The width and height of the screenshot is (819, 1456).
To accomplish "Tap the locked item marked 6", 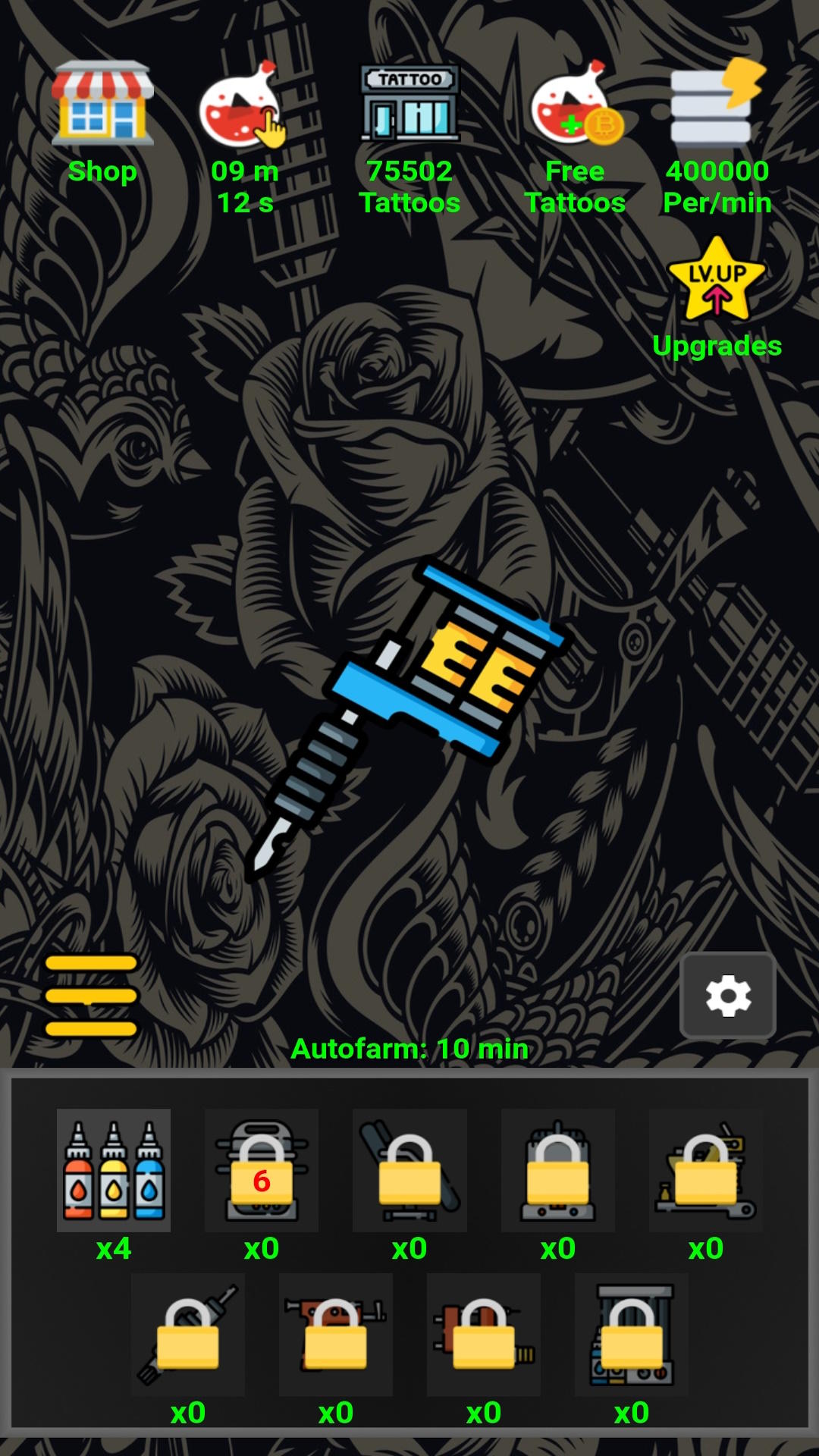I will (x=262, y=1169).
